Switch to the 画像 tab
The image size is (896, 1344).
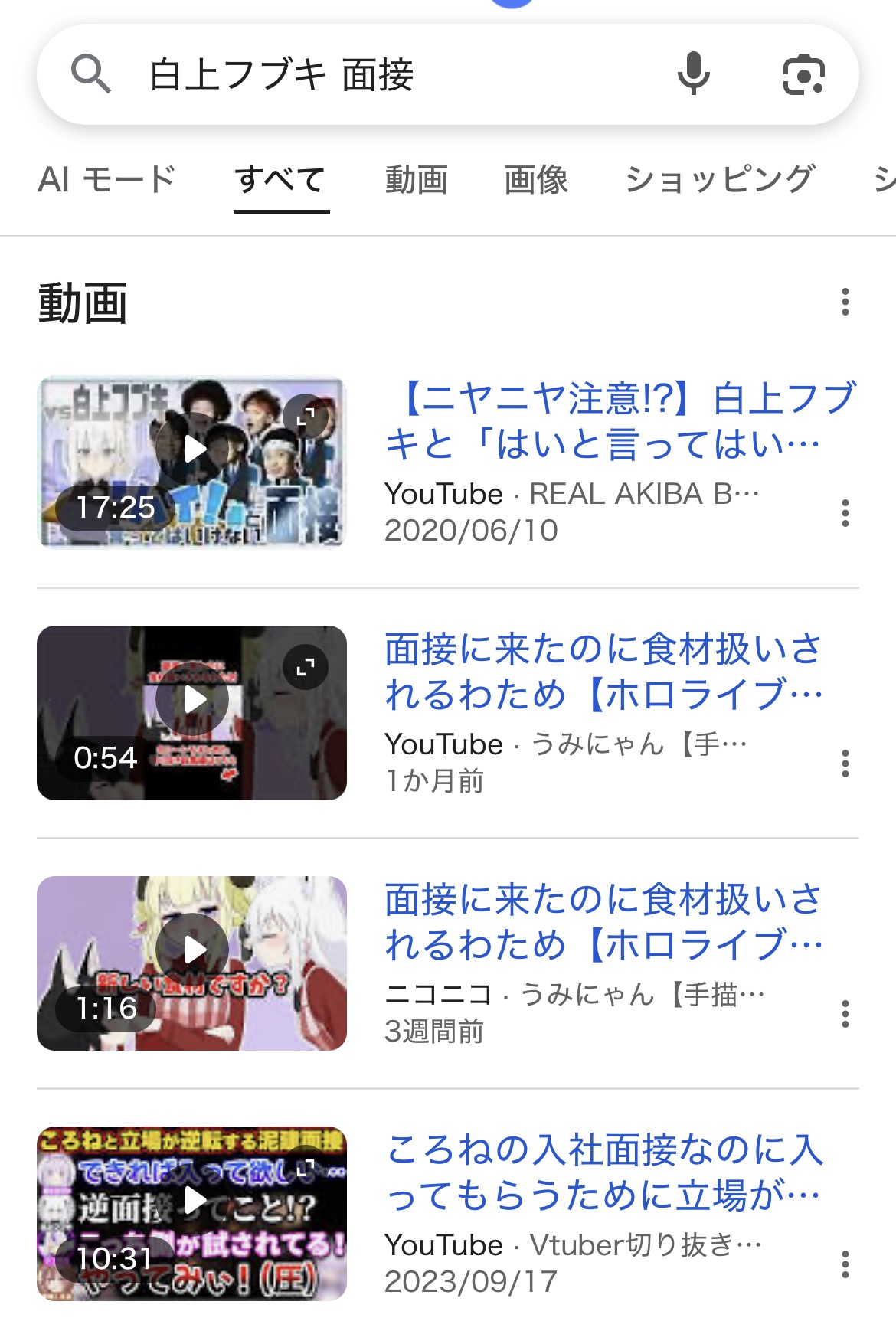coord(535,180)
